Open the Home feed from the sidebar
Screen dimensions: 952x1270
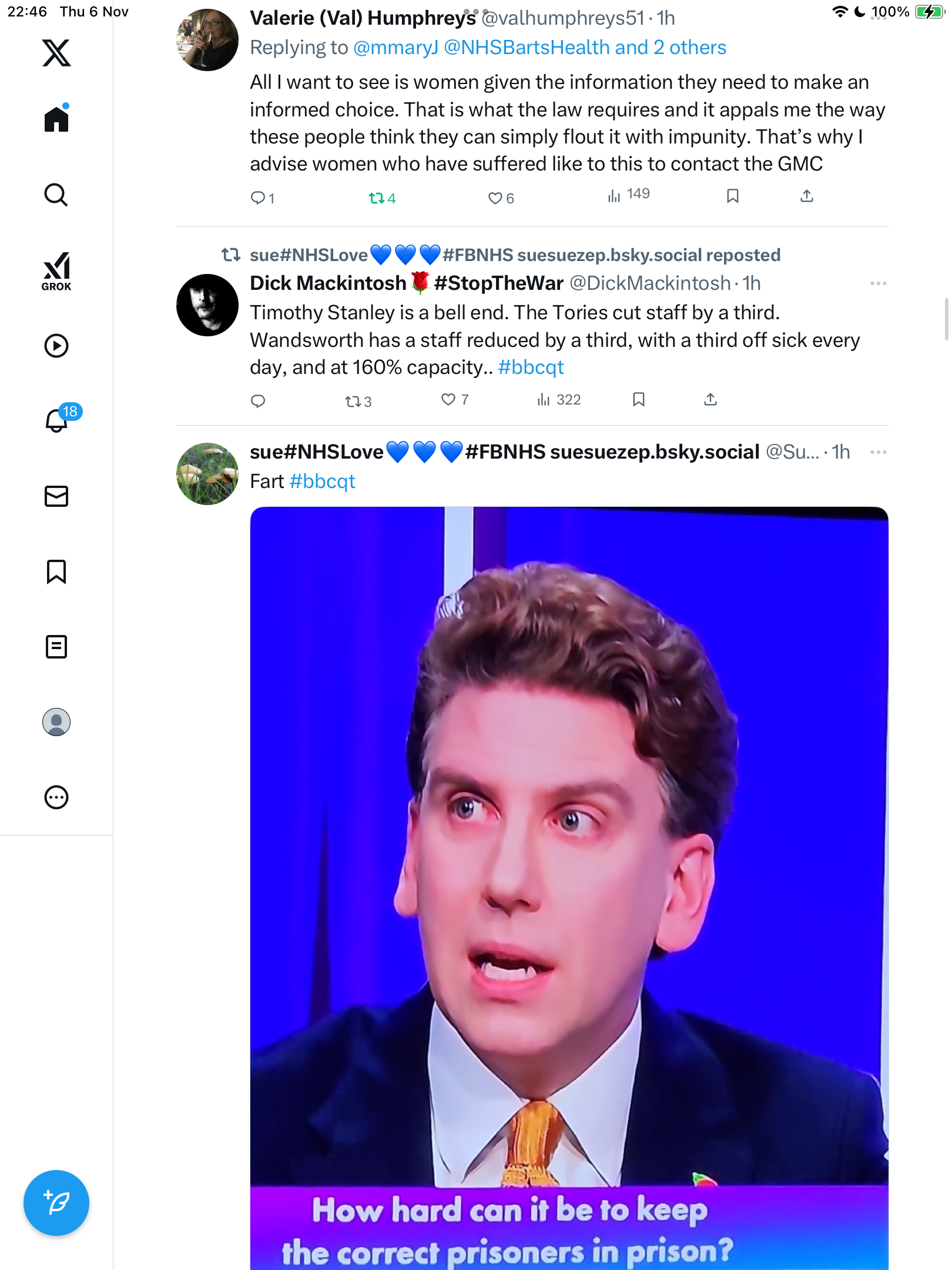[x=56, y=119]
